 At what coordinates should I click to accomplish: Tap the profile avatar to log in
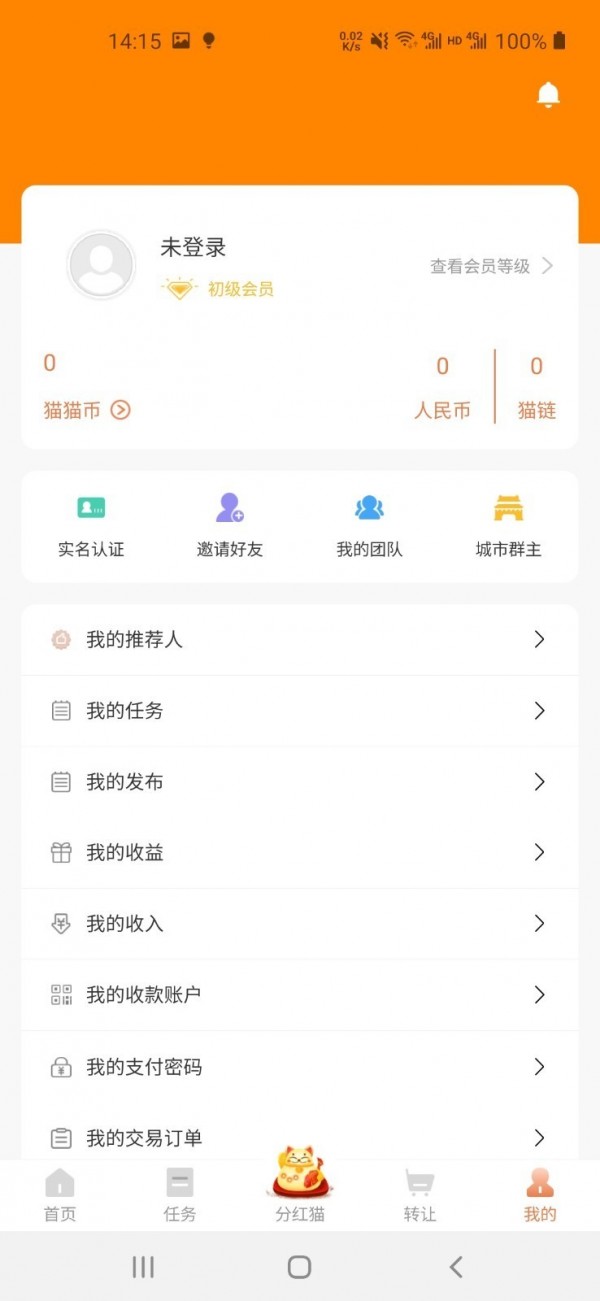coord(101,265)
